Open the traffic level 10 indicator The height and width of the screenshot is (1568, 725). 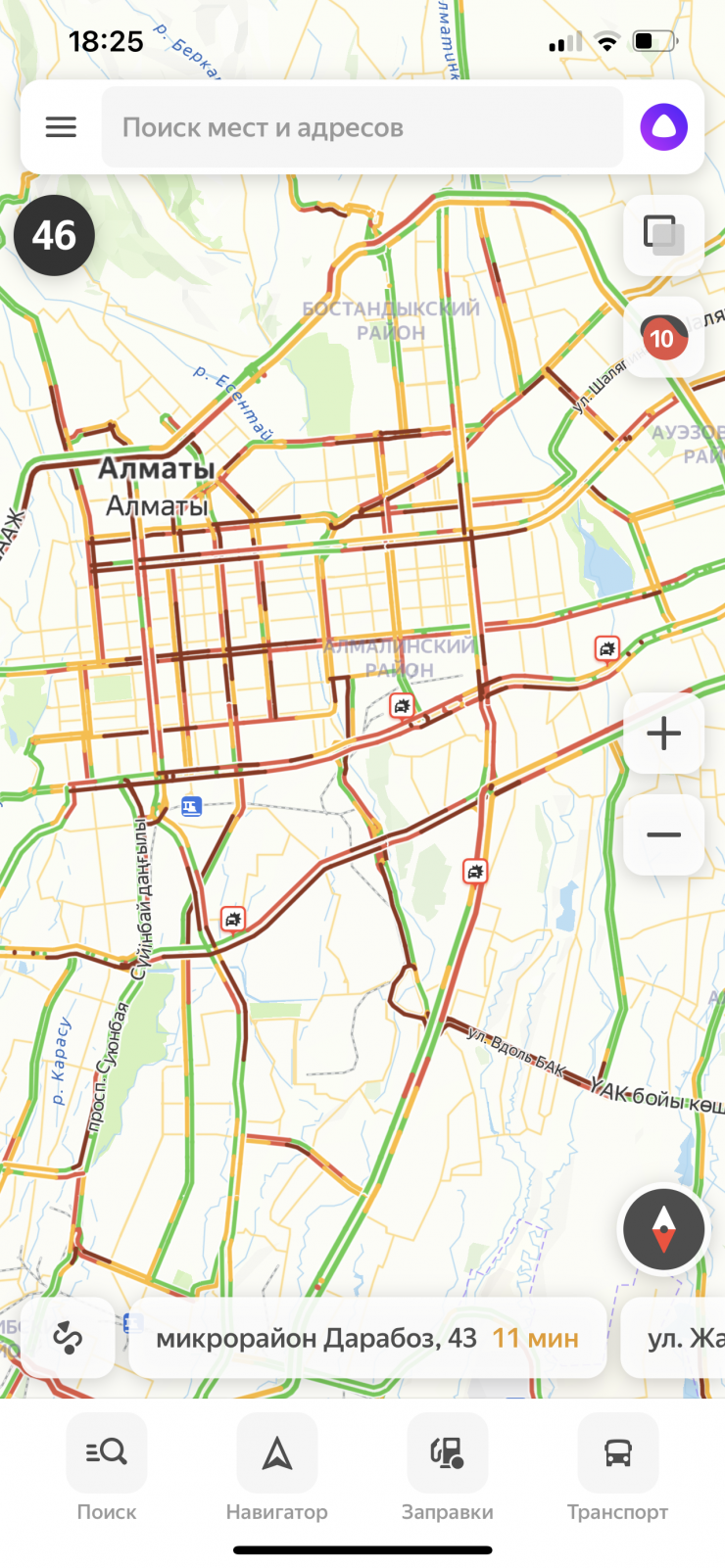point(663,338)
